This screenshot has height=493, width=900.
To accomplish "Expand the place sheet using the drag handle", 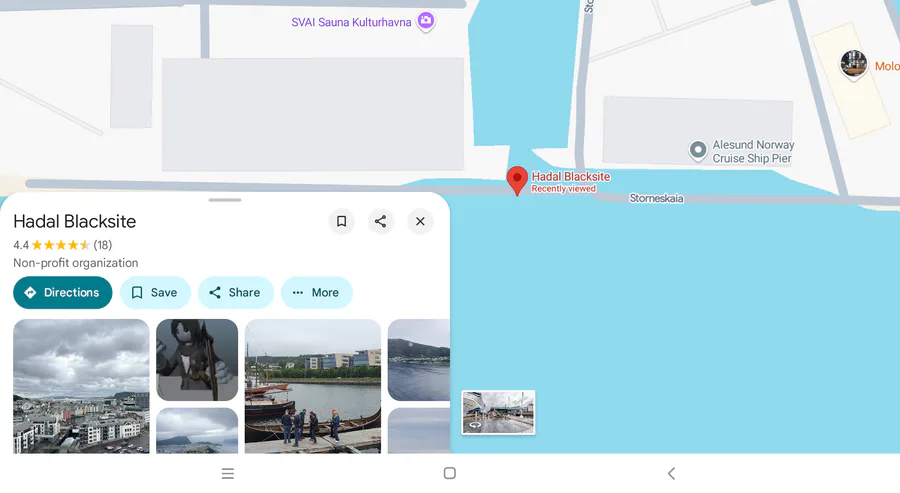I will 225,200.
